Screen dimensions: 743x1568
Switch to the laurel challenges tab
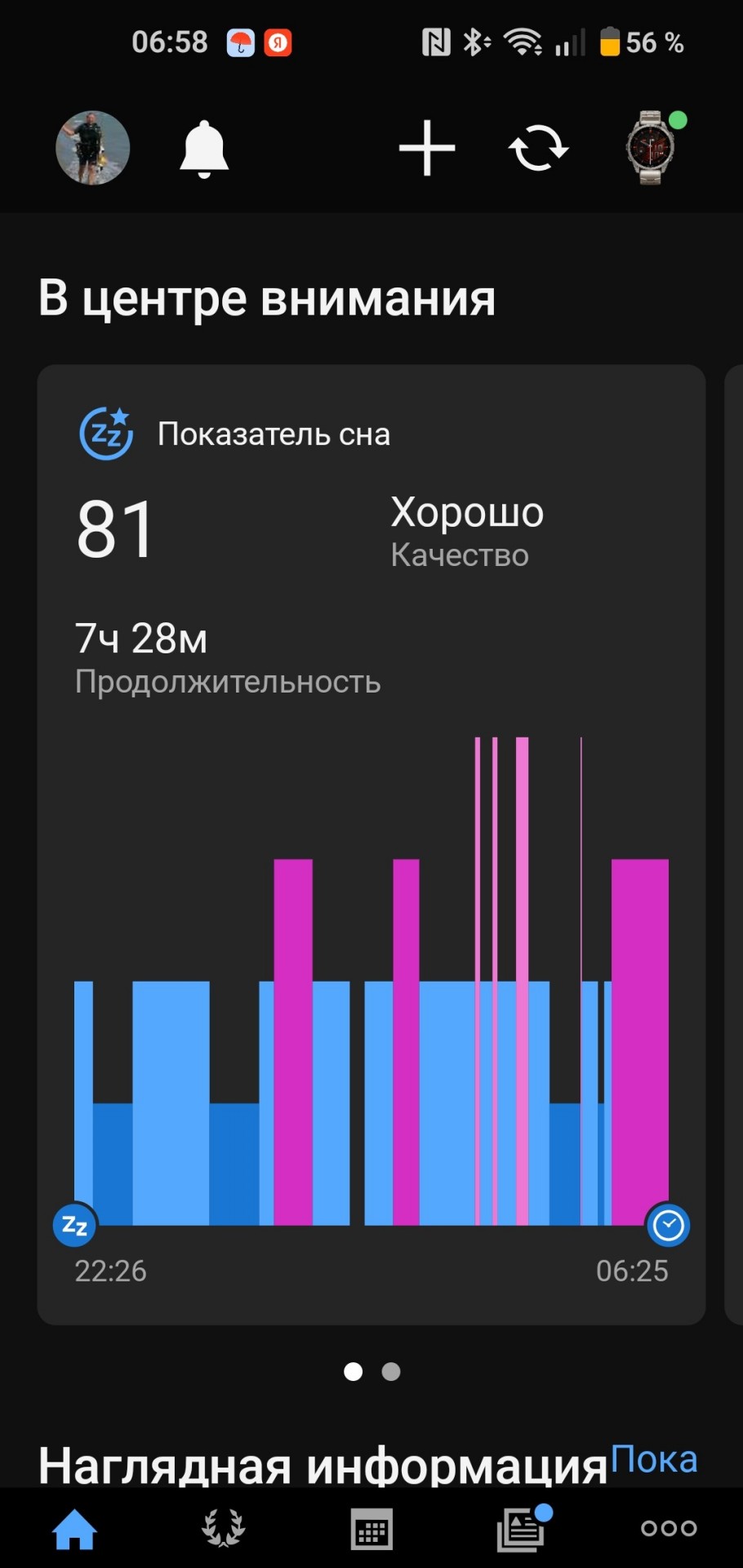tap(223, 1528)
